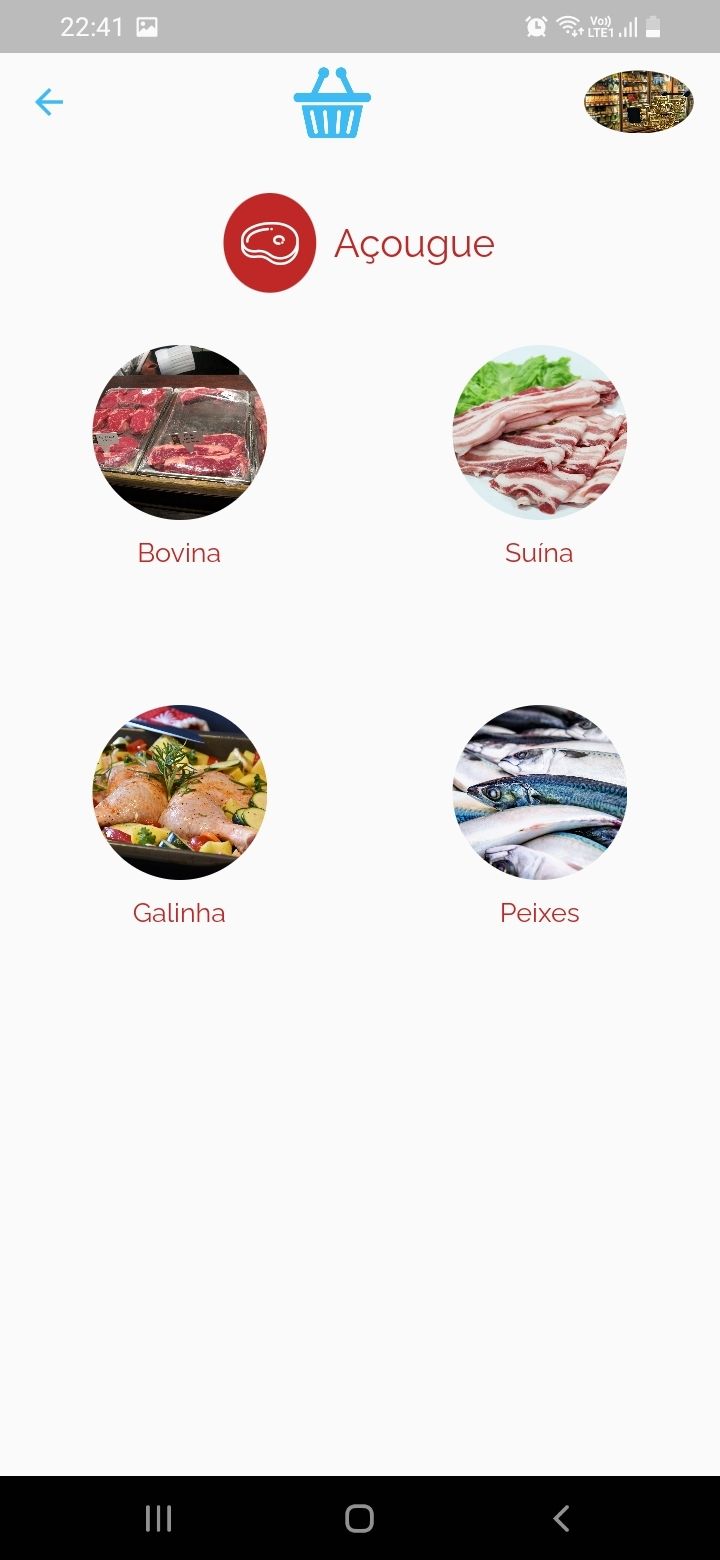The image size is (720, 1560).
Task: Go back using the blue arrow
Action: point(49,102)
